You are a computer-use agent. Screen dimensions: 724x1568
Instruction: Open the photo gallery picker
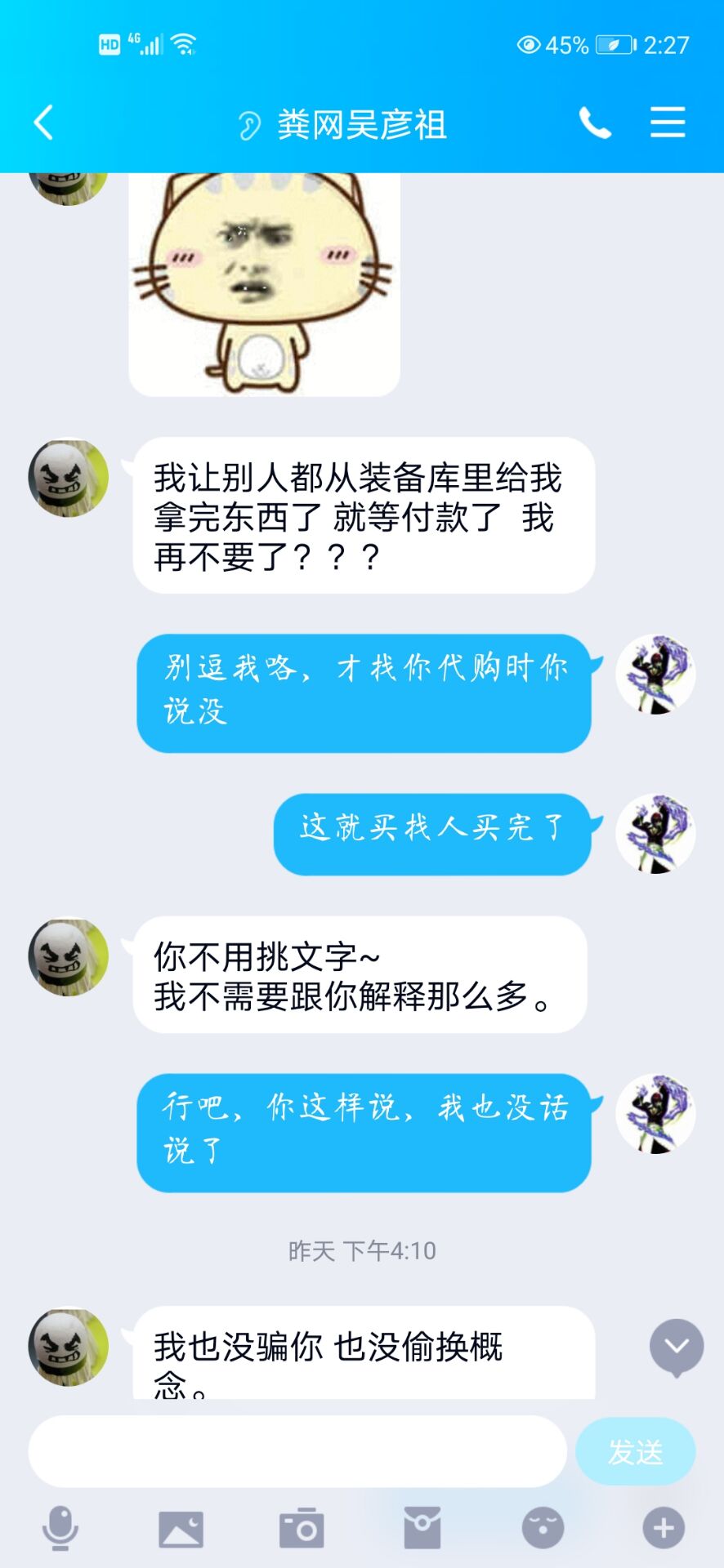[x=181, y=1528]
